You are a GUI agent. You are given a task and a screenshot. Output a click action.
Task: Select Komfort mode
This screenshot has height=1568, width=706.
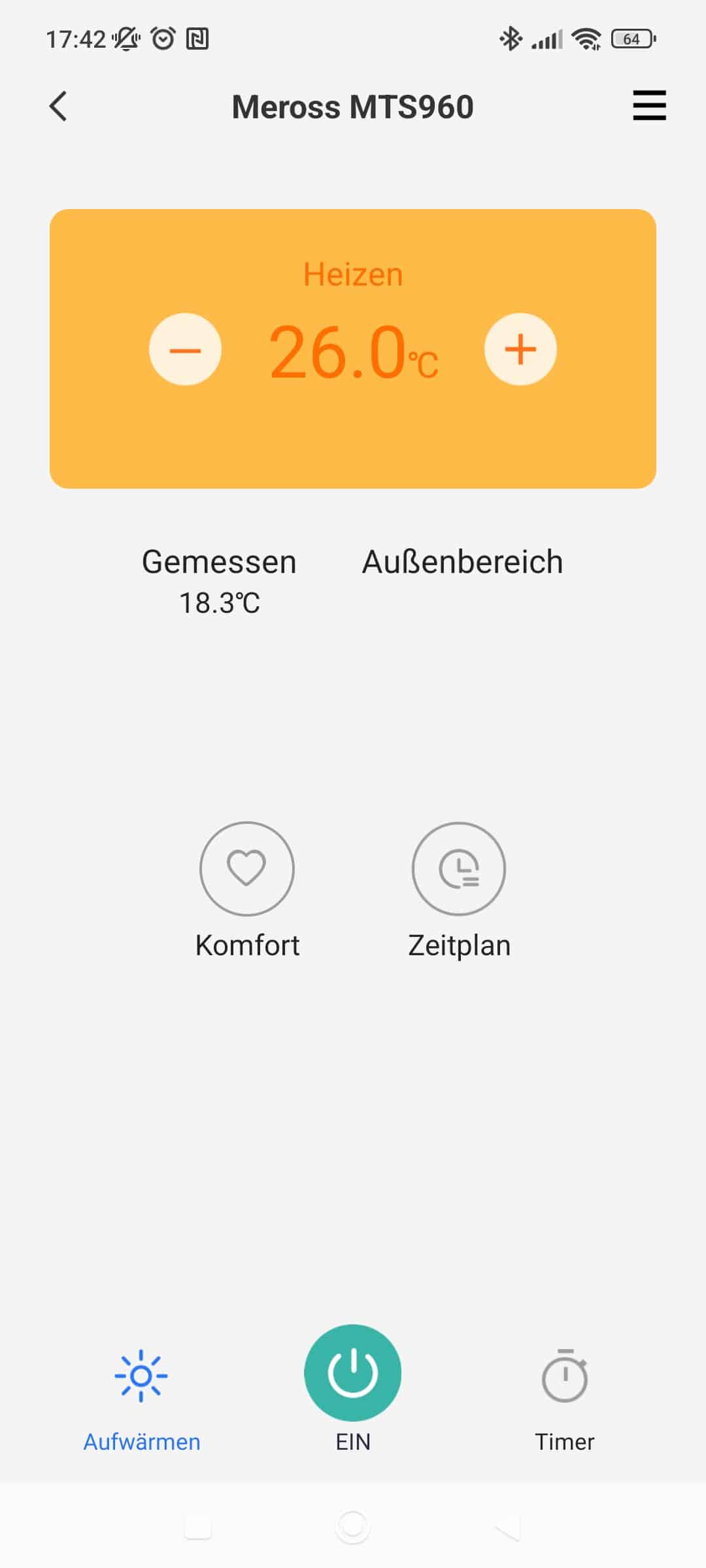pos(247,869)
